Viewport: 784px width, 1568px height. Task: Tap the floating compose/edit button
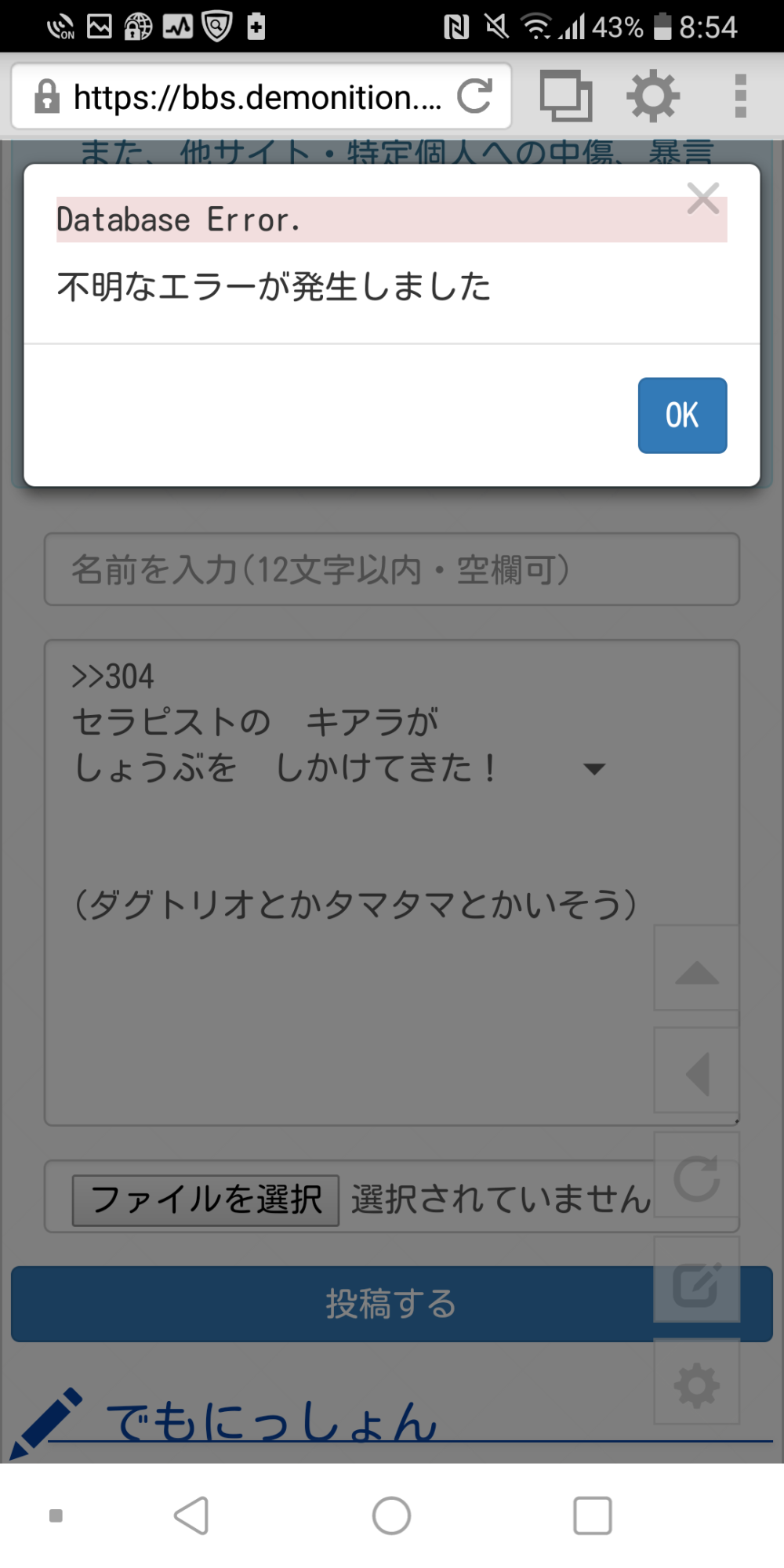click(x=696, y=1283)
